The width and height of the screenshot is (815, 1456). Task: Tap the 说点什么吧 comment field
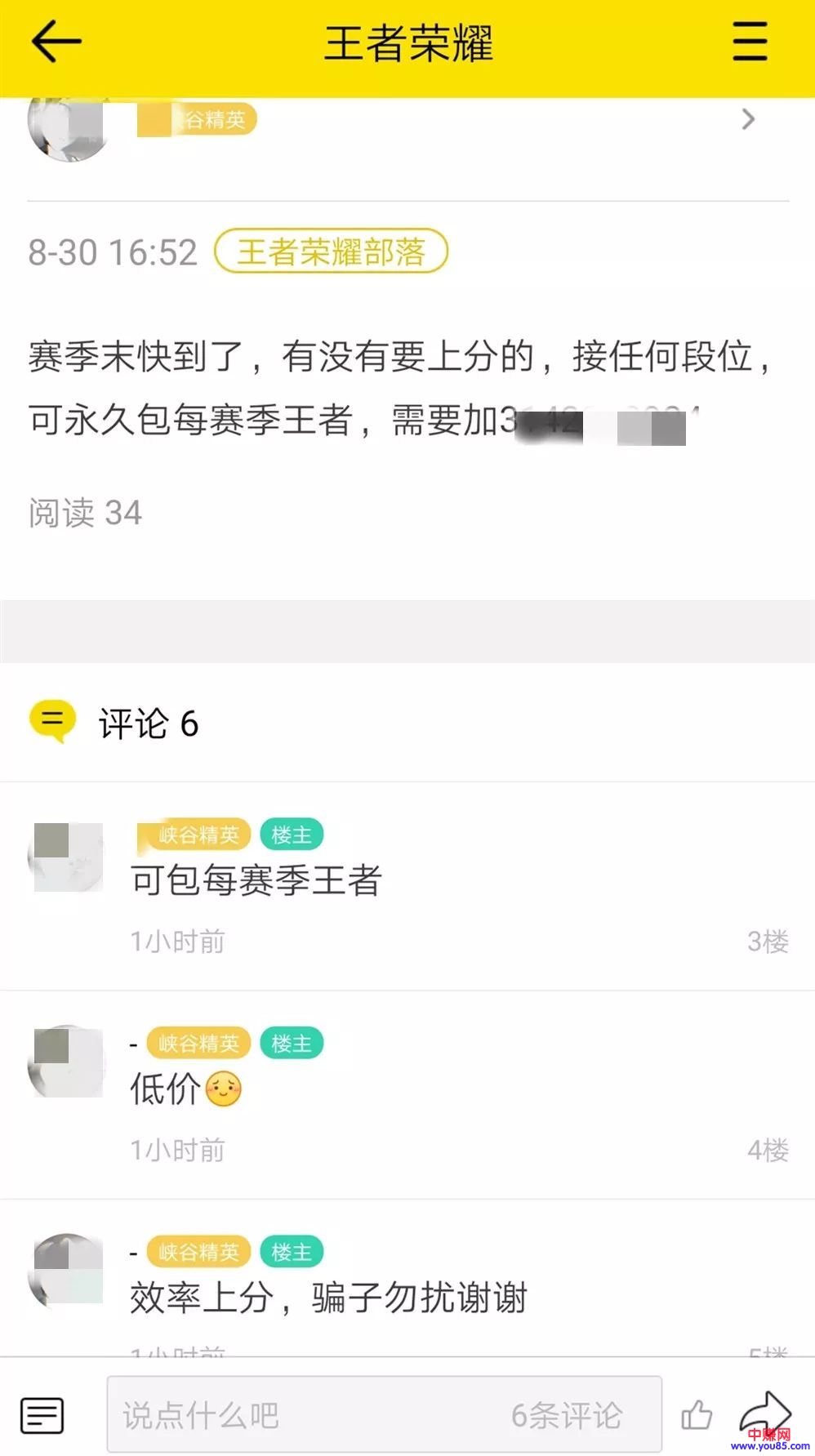click(310, 1415)
